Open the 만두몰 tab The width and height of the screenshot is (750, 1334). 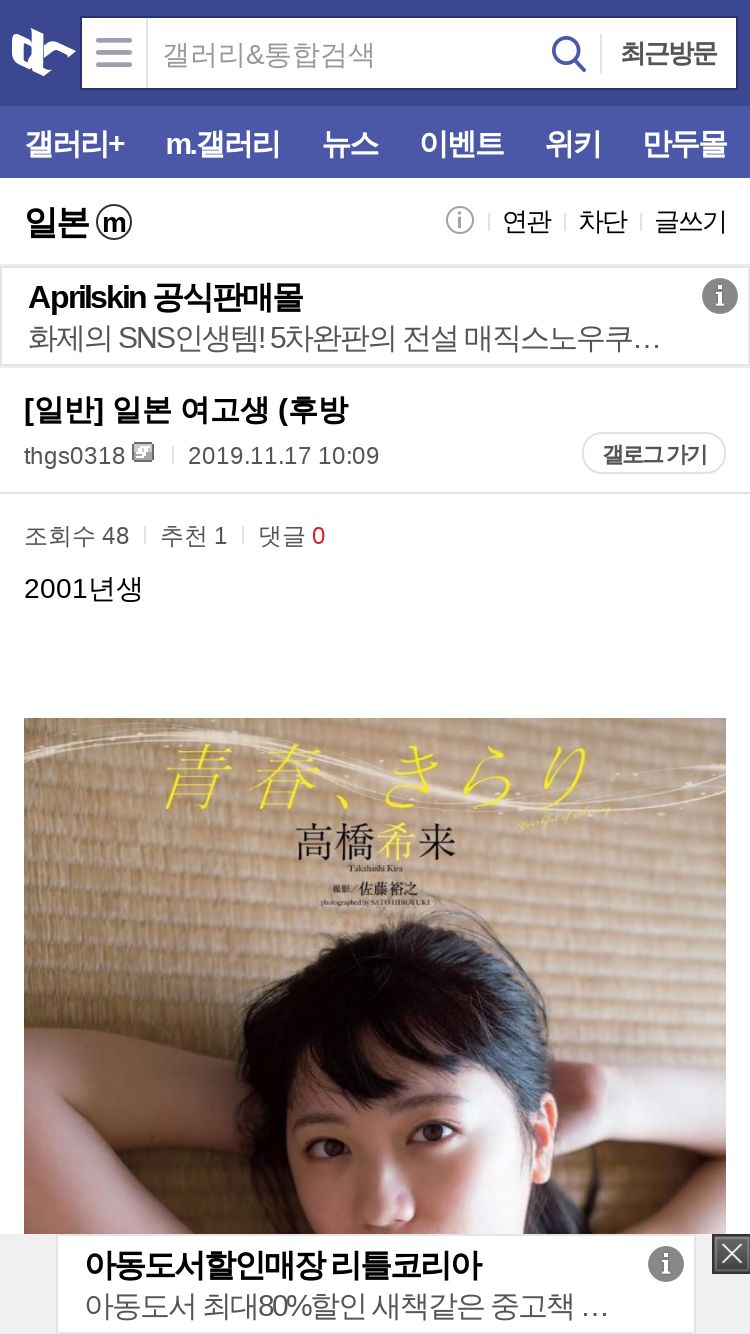[x=685, y=144]
